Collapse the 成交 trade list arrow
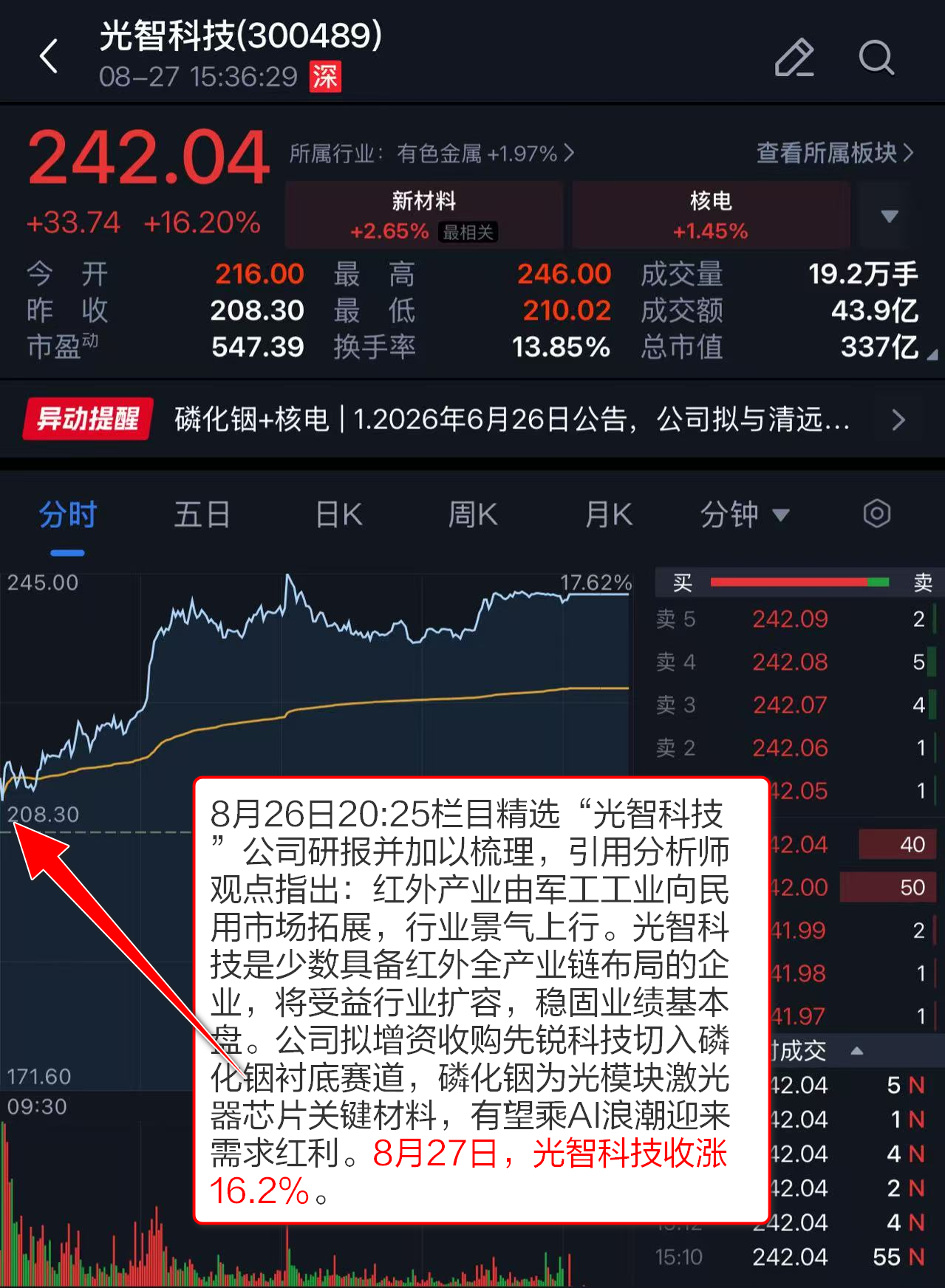This screenshot has width=945, height=1288. pyautogui.click(x=857, y=1050)
